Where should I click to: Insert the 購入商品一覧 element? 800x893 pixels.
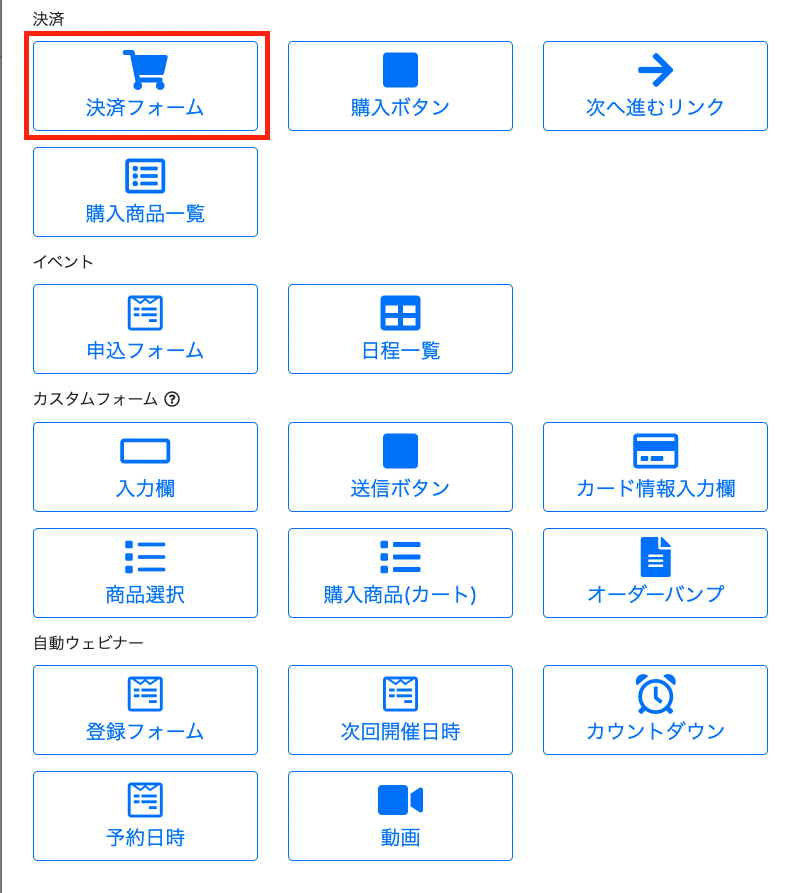145,192
